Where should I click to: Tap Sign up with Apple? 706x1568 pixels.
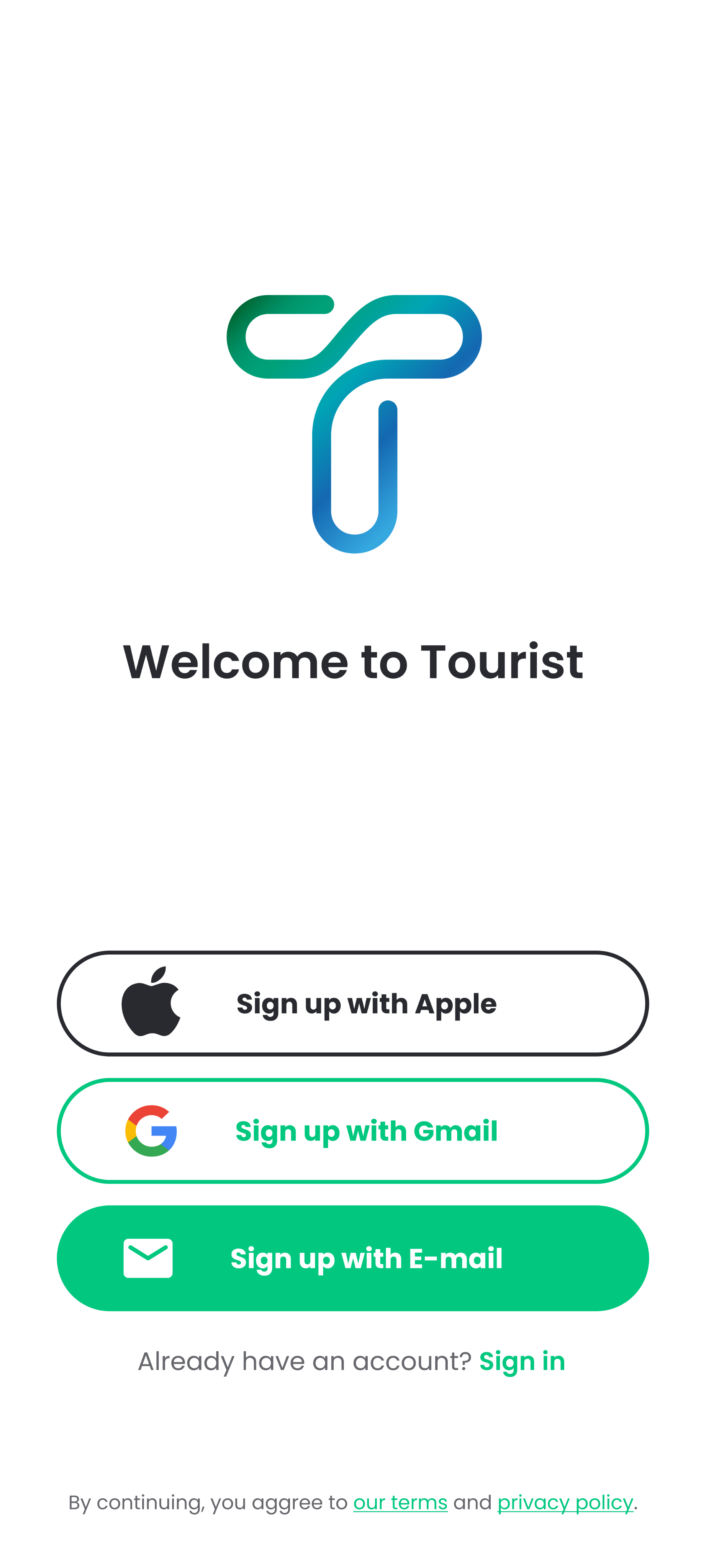click(x=353, y=1003)
